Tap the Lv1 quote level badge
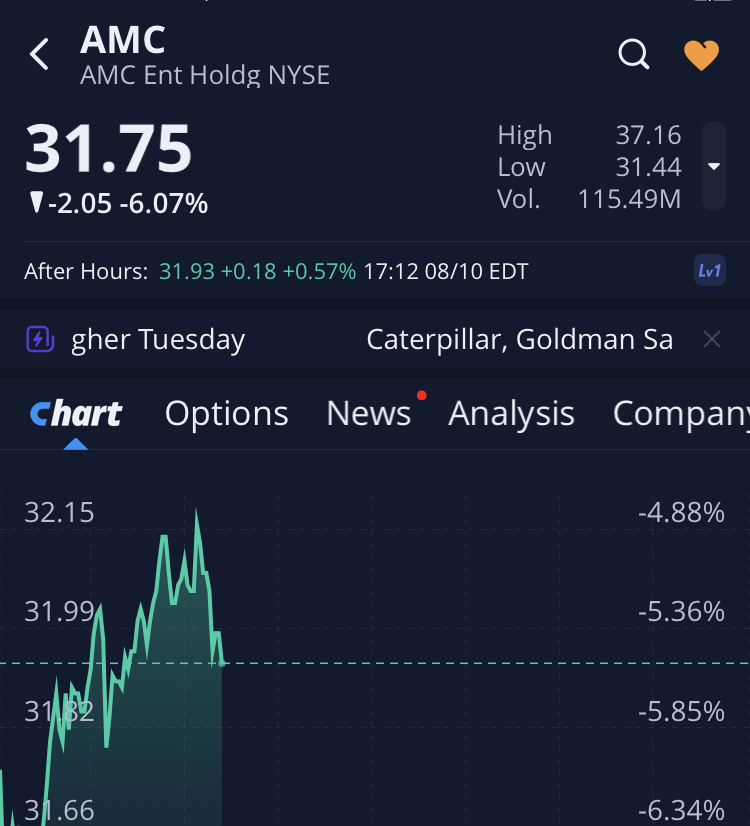The width and height of the screenshot is (750, 826). [710, 271]
